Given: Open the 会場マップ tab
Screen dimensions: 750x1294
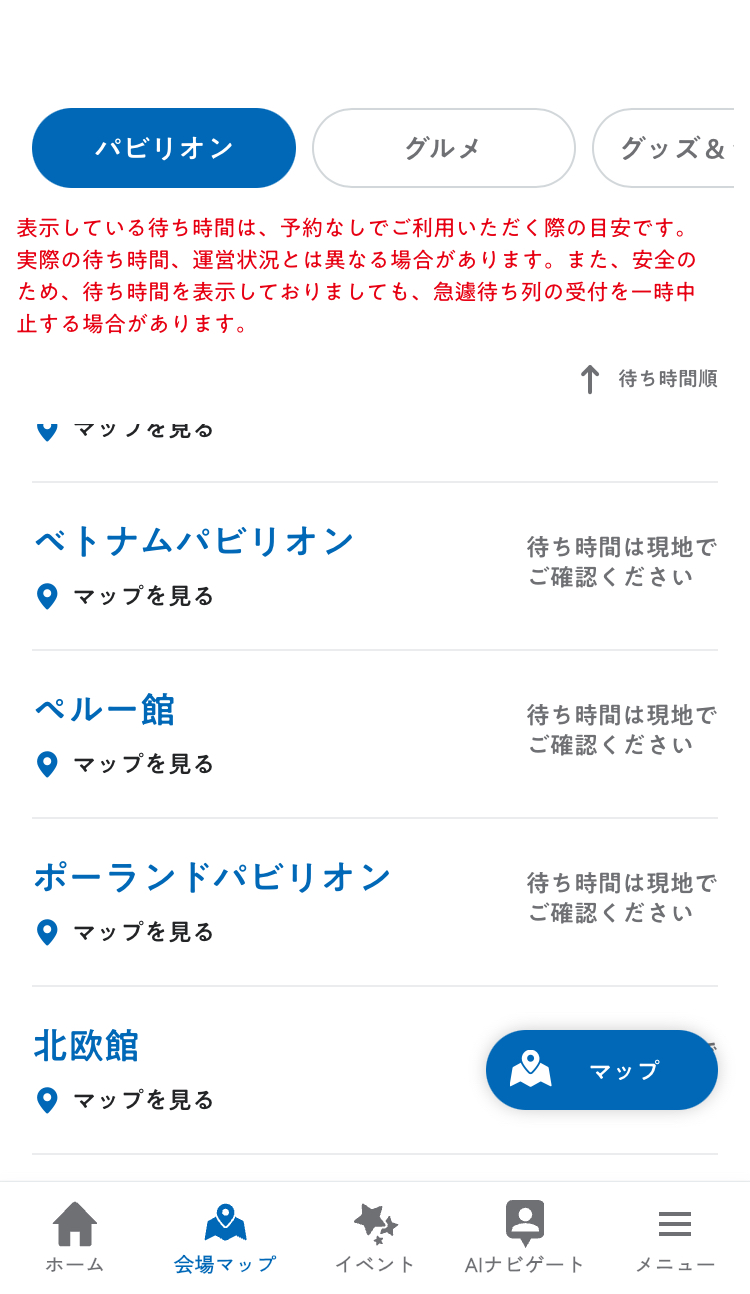Looking at the screenshot, I should (x=225, y=1238).
